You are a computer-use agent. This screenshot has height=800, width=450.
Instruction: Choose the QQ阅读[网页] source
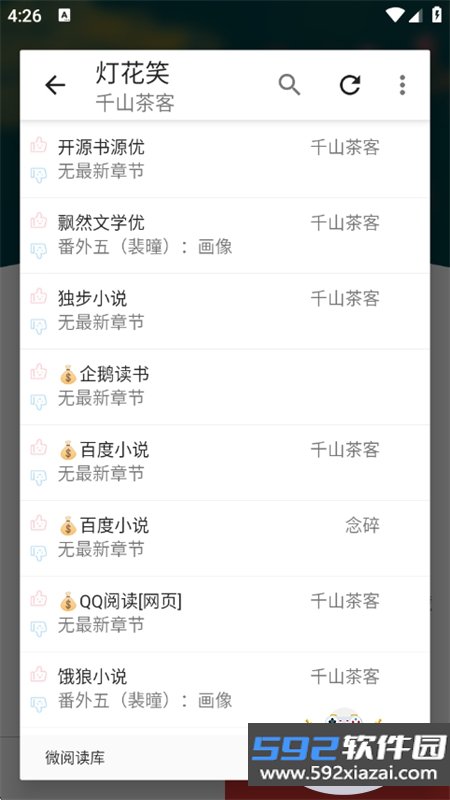tap(224, 614)
